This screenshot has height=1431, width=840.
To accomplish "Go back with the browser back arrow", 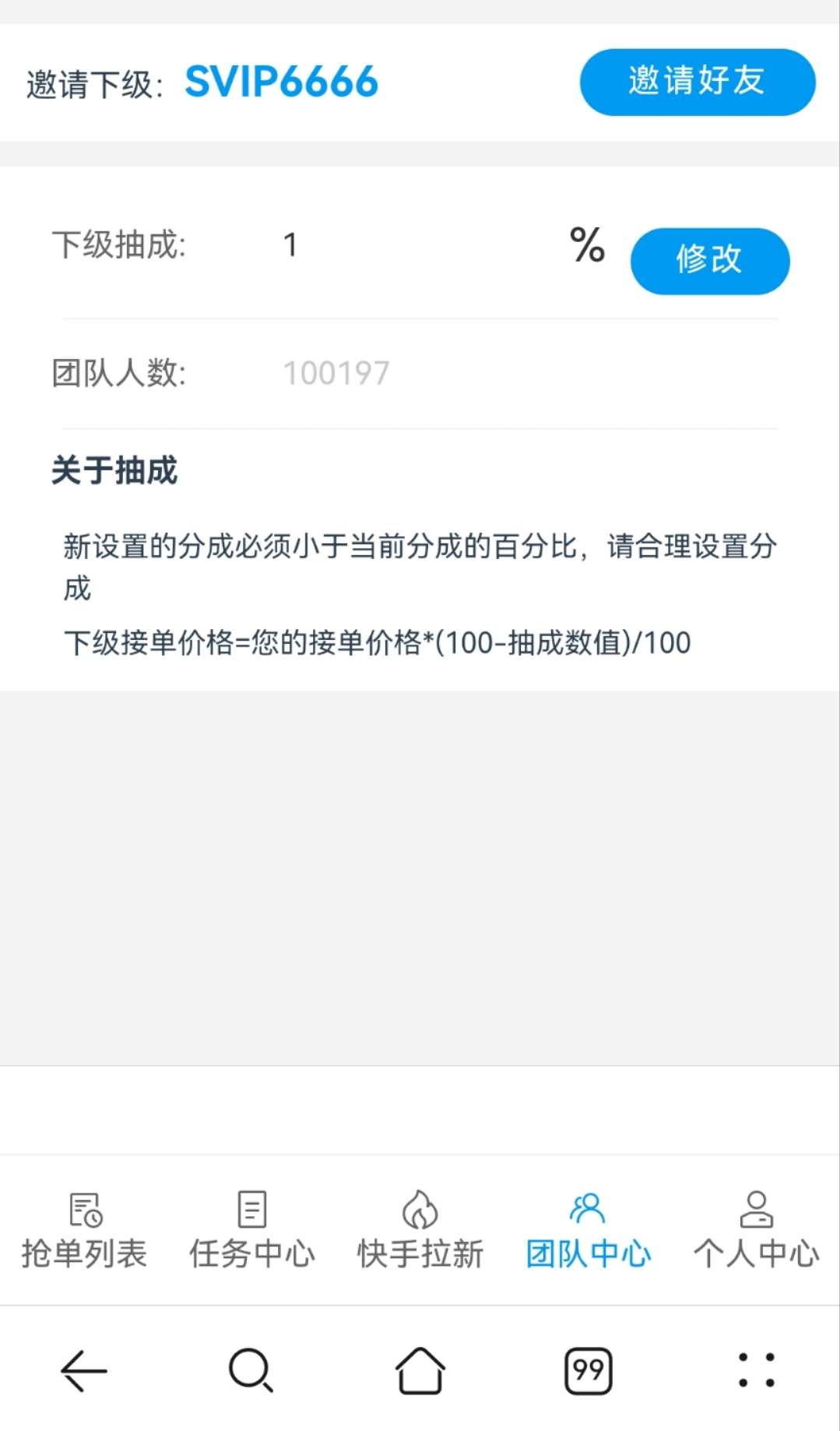I will (84, 1370).
